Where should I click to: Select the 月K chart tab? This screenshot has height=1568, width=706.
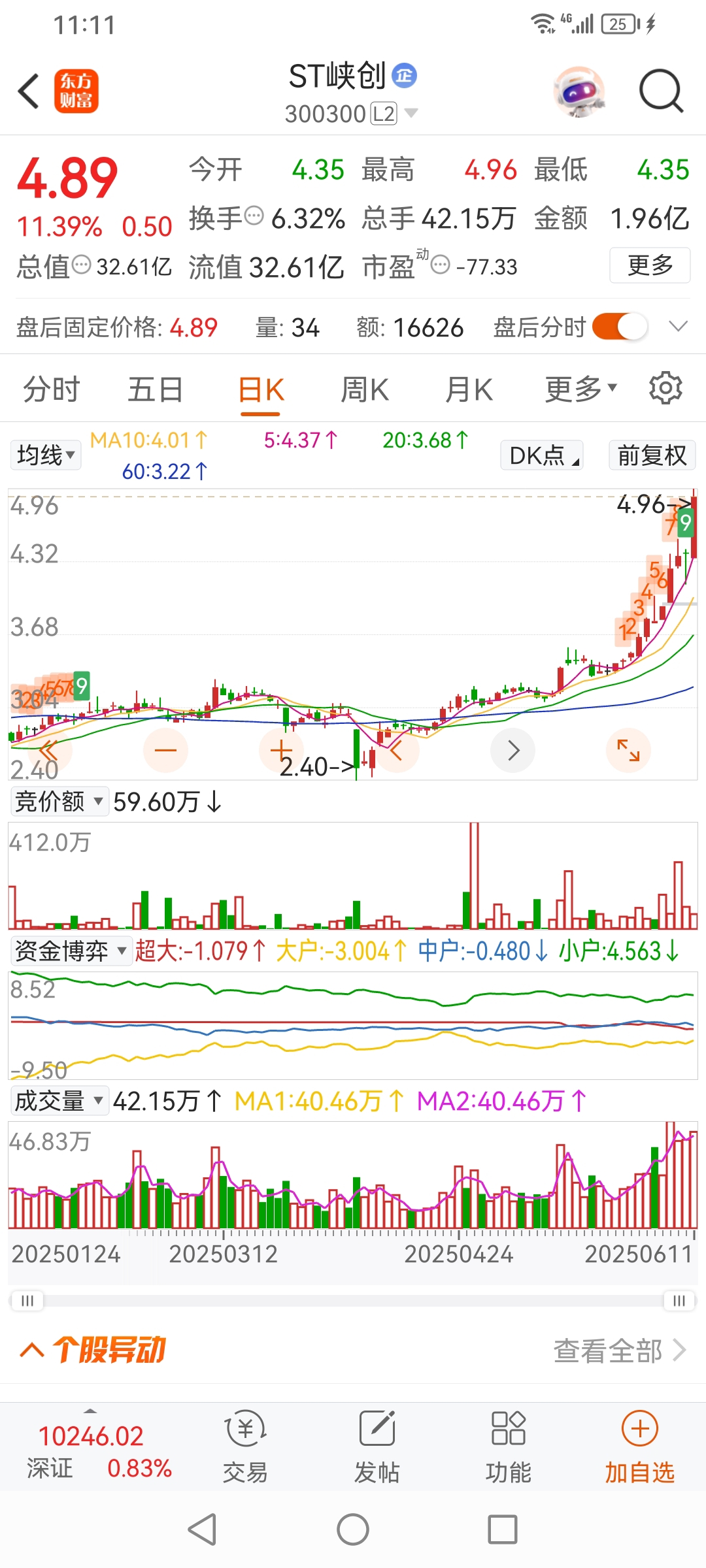coord(469,389)
